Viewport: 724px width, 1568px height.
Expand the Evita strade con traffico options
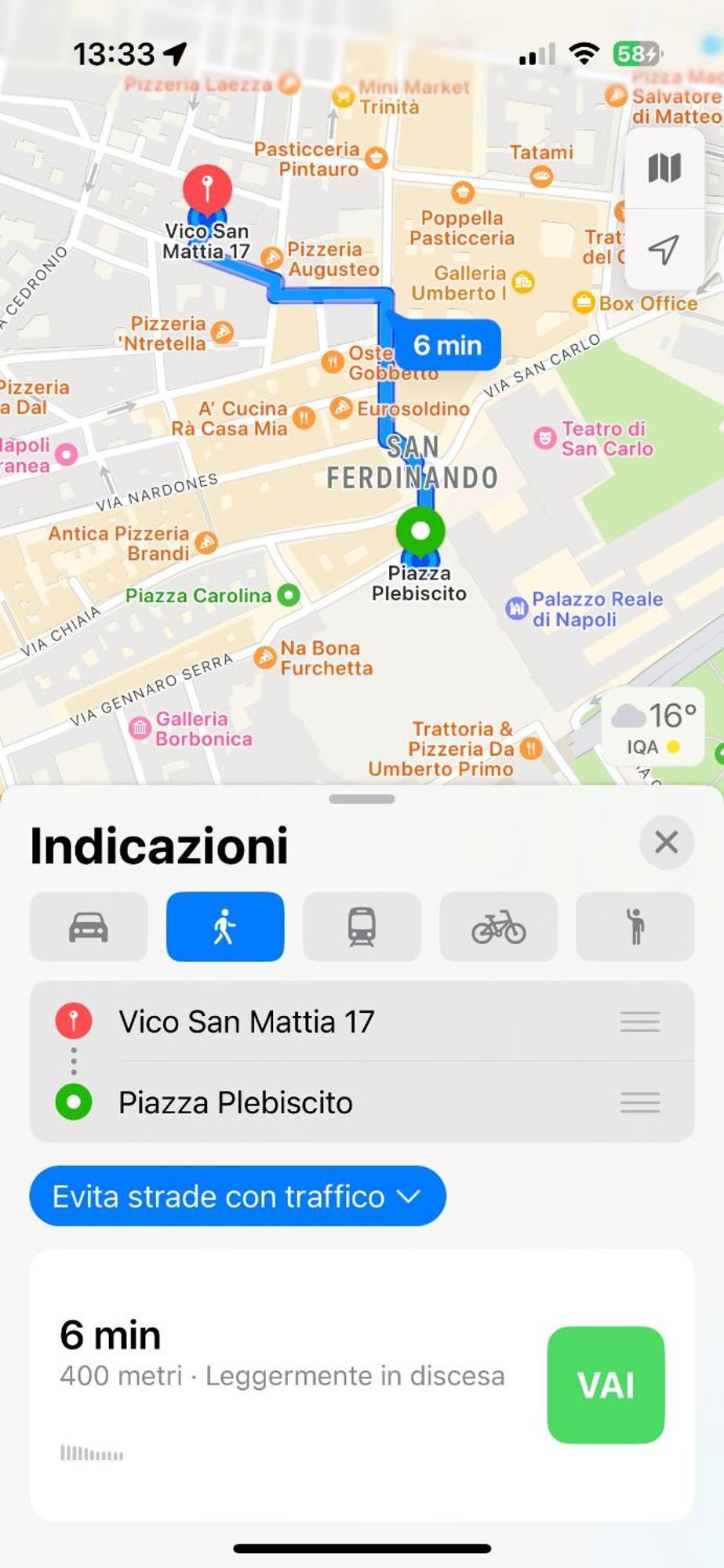click(237, 1196)
